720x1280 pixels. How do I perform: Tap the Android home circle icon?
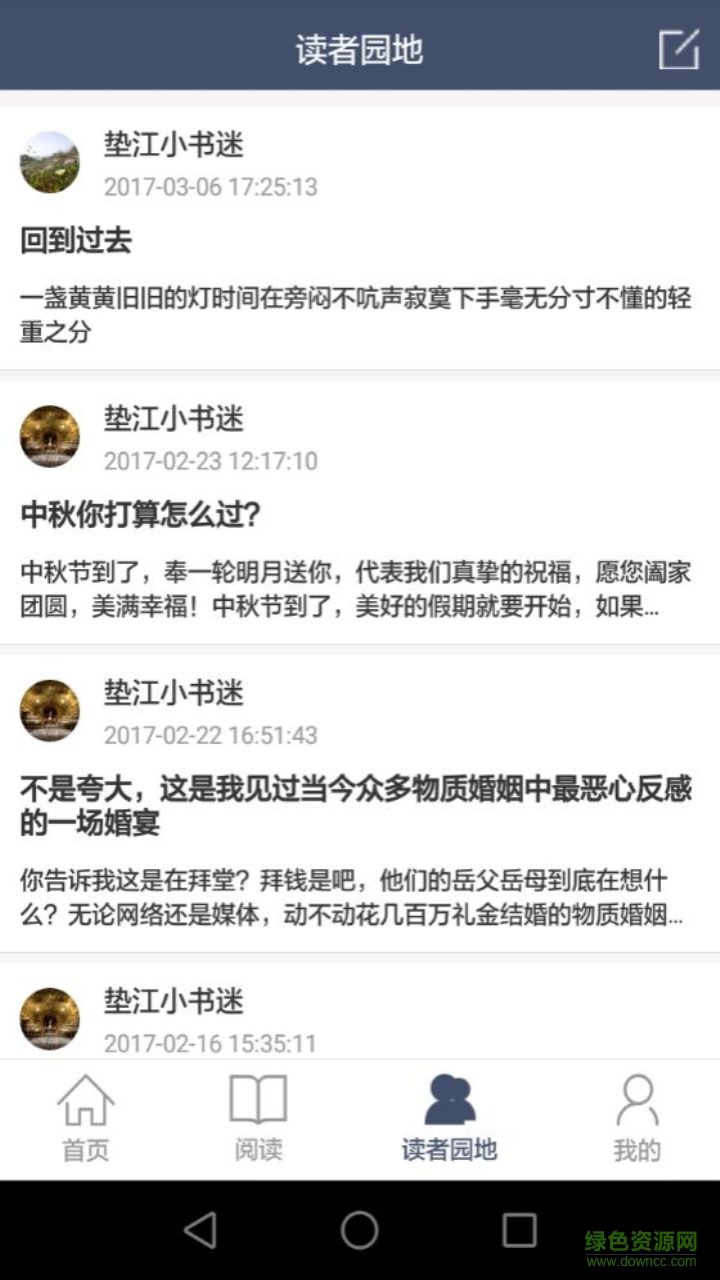point(360,1232)
